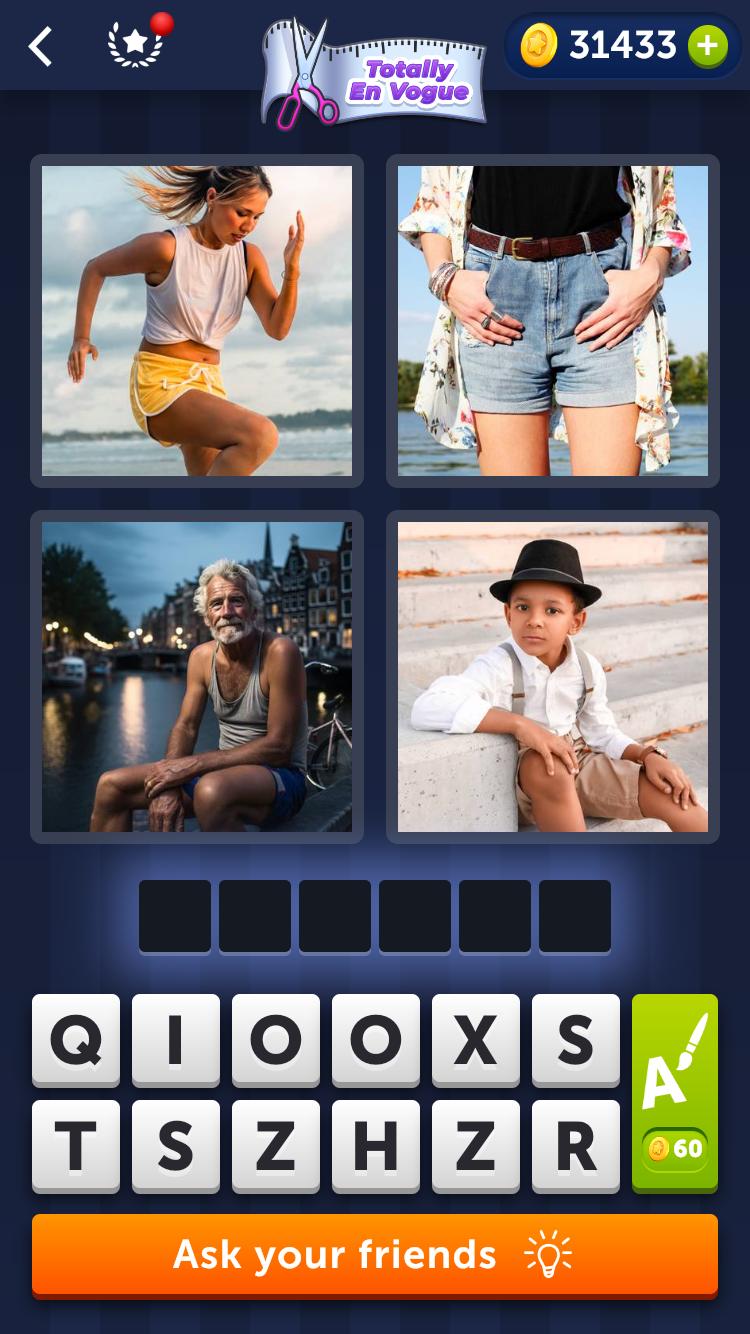The width and height of the screenshot is (750, 1334).
Task: Enlarge the denim shorts photo
Action: (553, 321)
